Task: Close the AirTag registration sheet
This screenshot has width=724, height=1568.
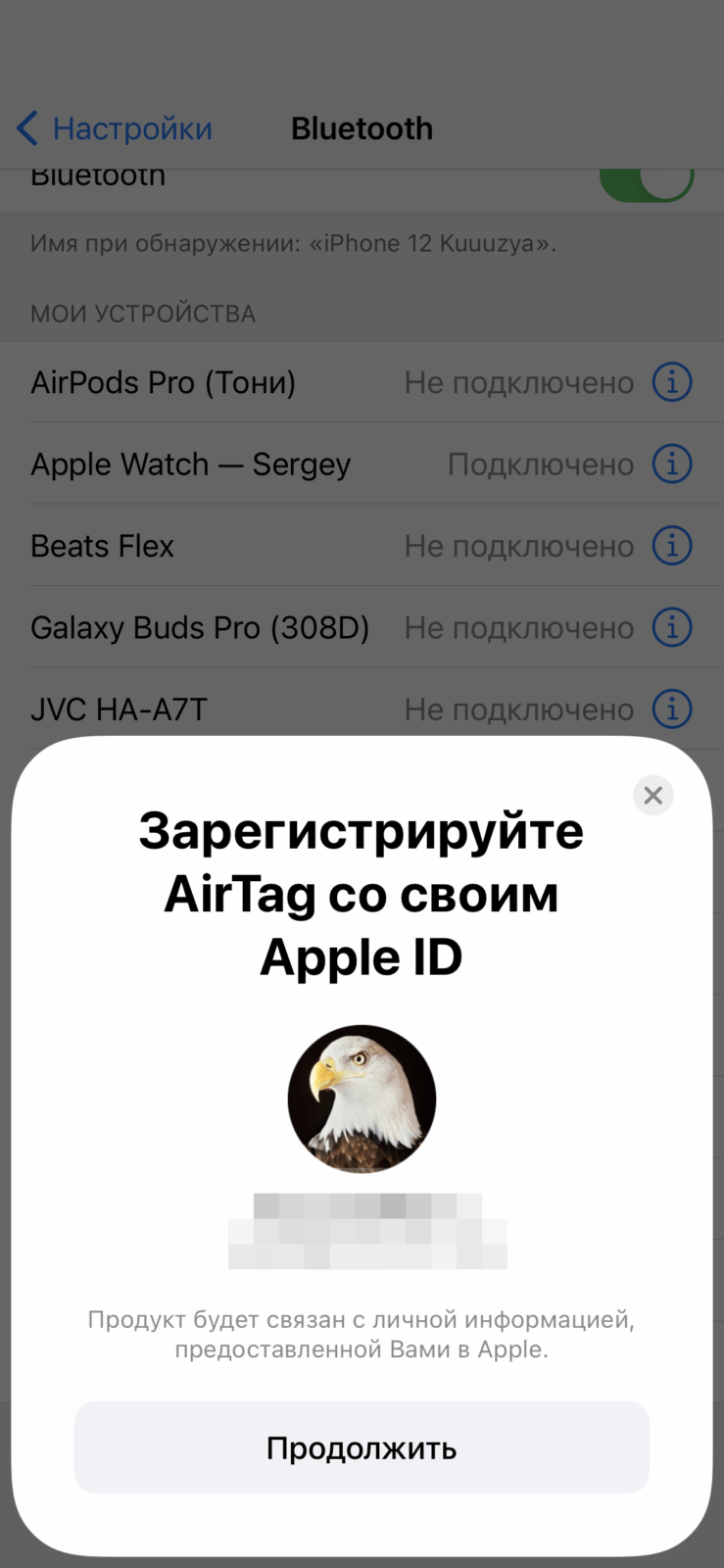Action: [653, 795]
